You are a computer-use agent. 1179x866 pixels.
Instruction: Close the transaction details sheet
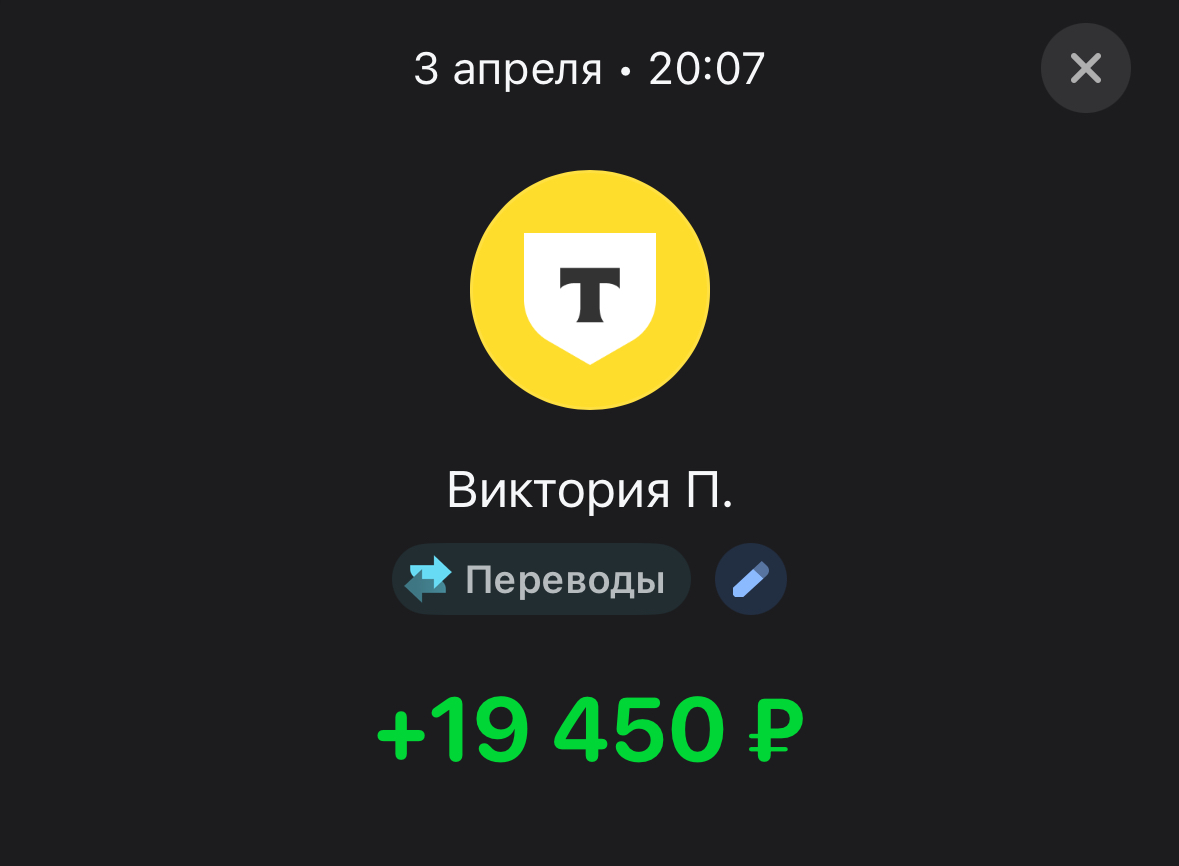1085,68
